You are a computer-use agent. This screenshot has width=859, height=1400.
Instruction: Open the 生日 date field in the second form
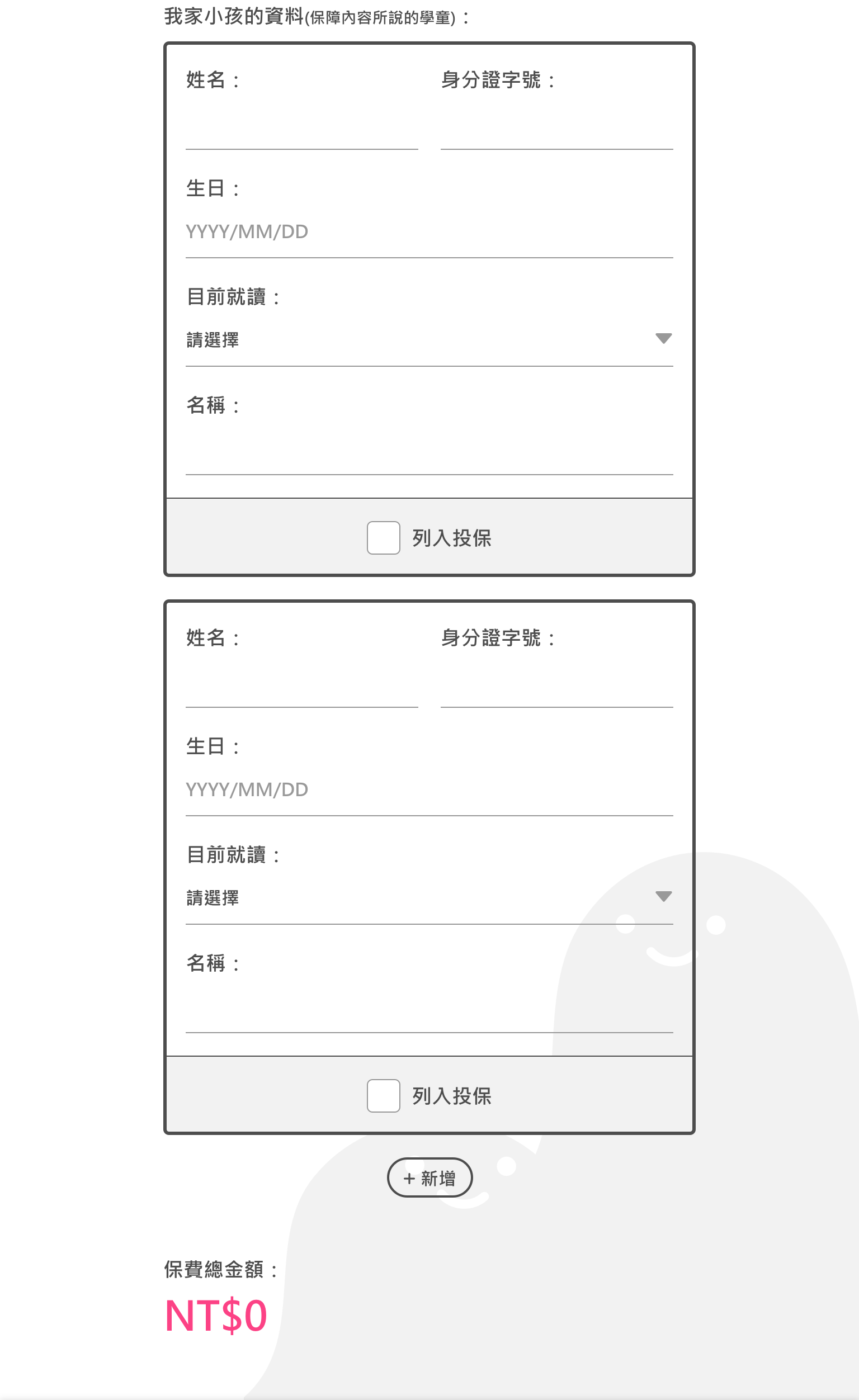[x=429, y=791]
